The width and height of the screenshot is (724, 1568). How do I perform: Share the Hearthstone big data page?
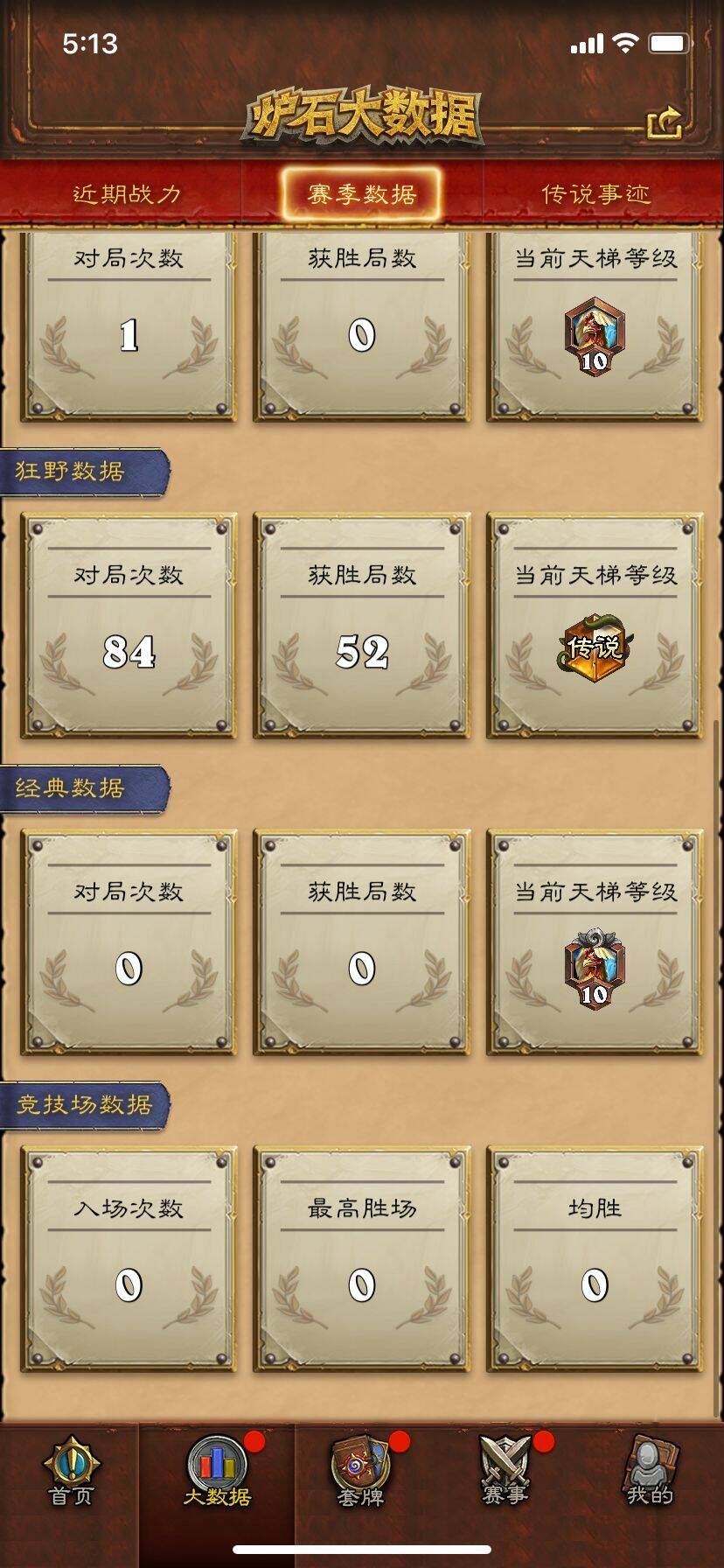click(x=665, y=122)
